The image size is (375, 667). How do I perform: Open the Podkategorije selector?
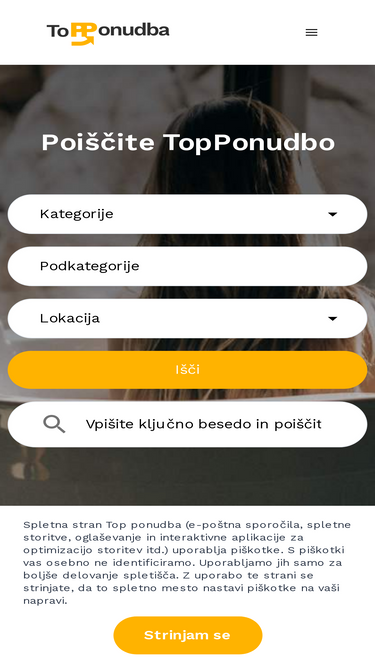tap(187, 266)
